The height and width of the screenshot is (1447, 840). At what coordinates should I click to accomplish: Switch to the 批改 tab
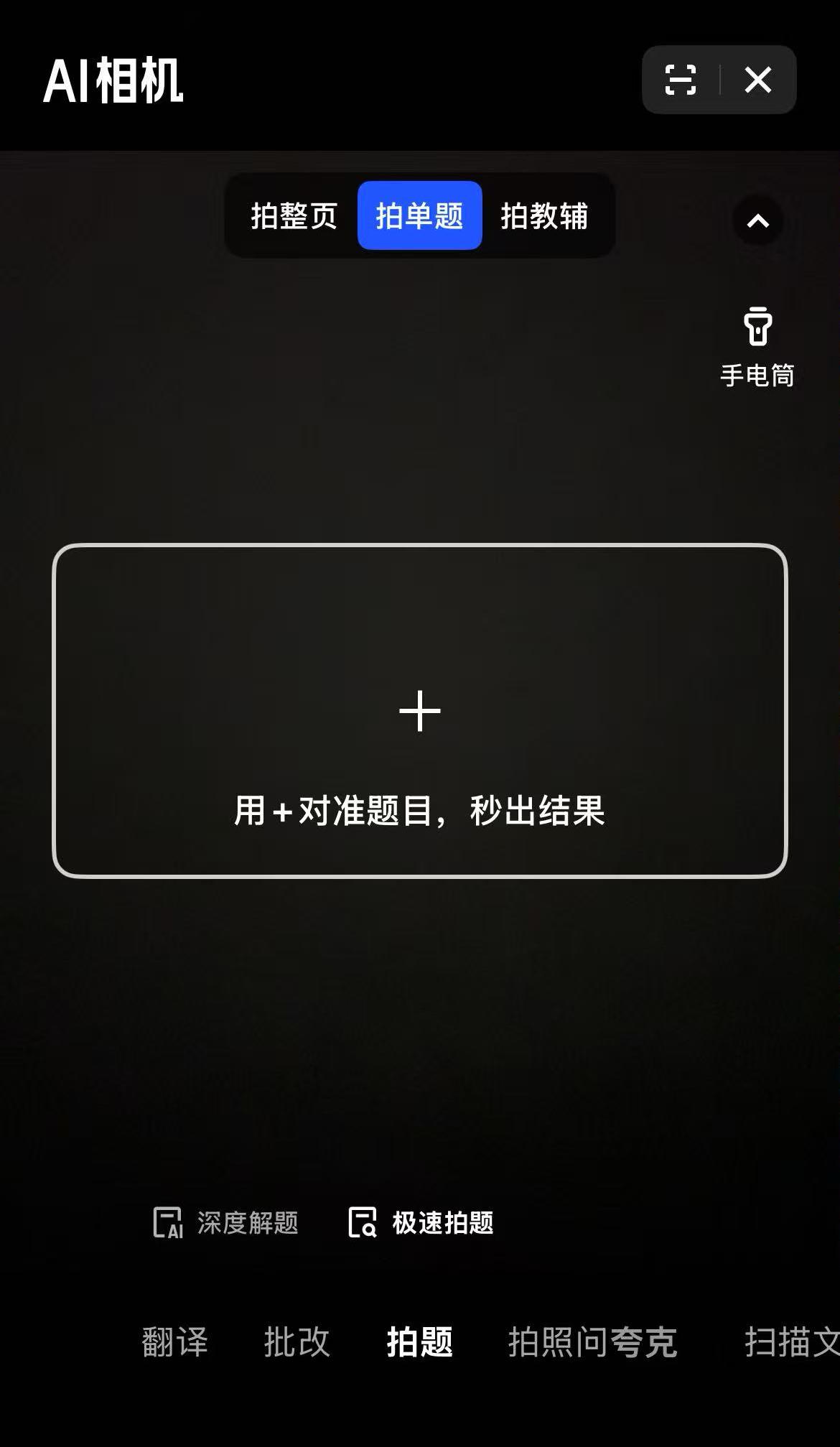297,1341
